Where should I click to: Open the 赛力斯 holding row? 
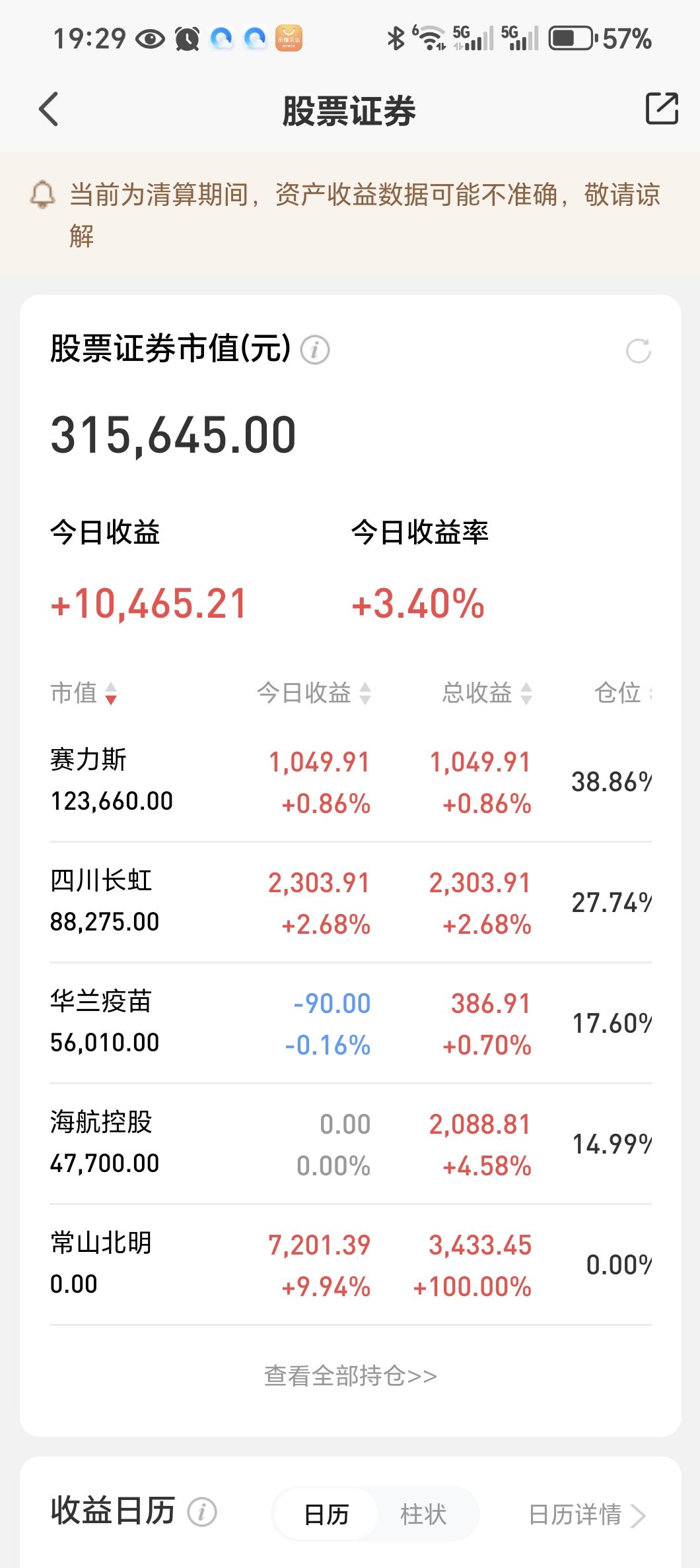[350, 781]
